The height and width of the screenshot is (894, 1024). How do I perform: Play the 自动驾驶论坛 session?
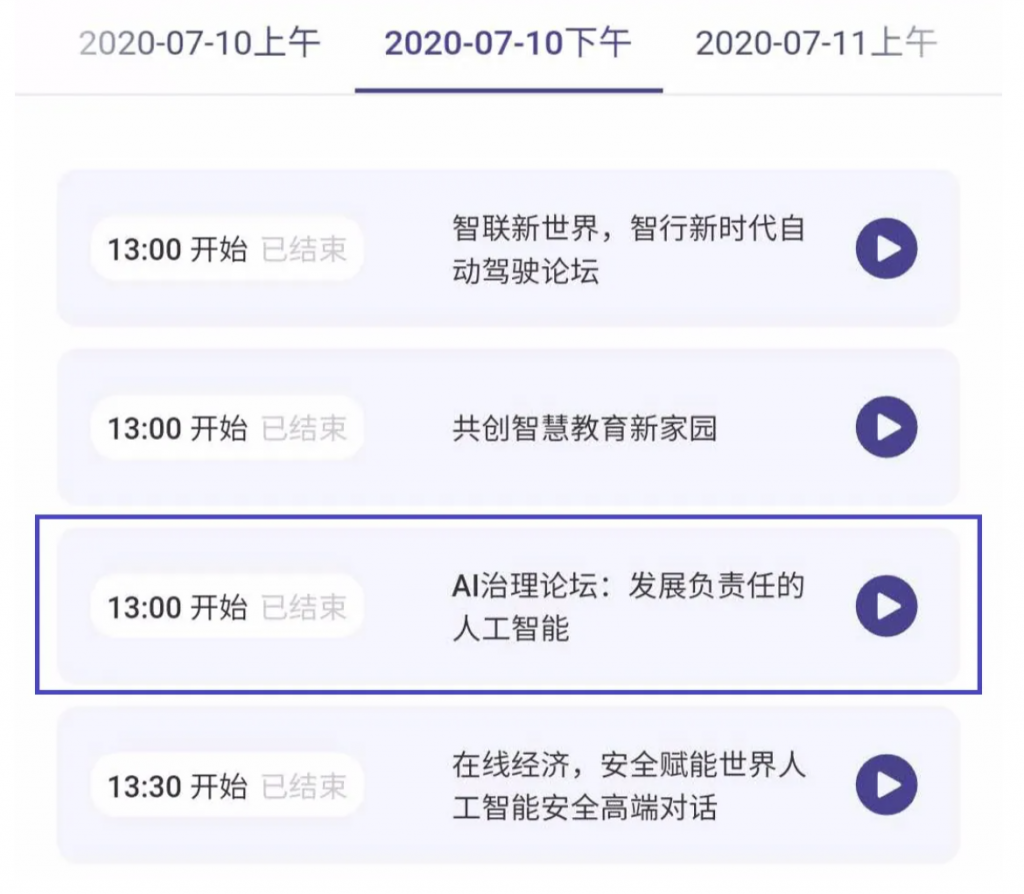click(x=886, y=248)
